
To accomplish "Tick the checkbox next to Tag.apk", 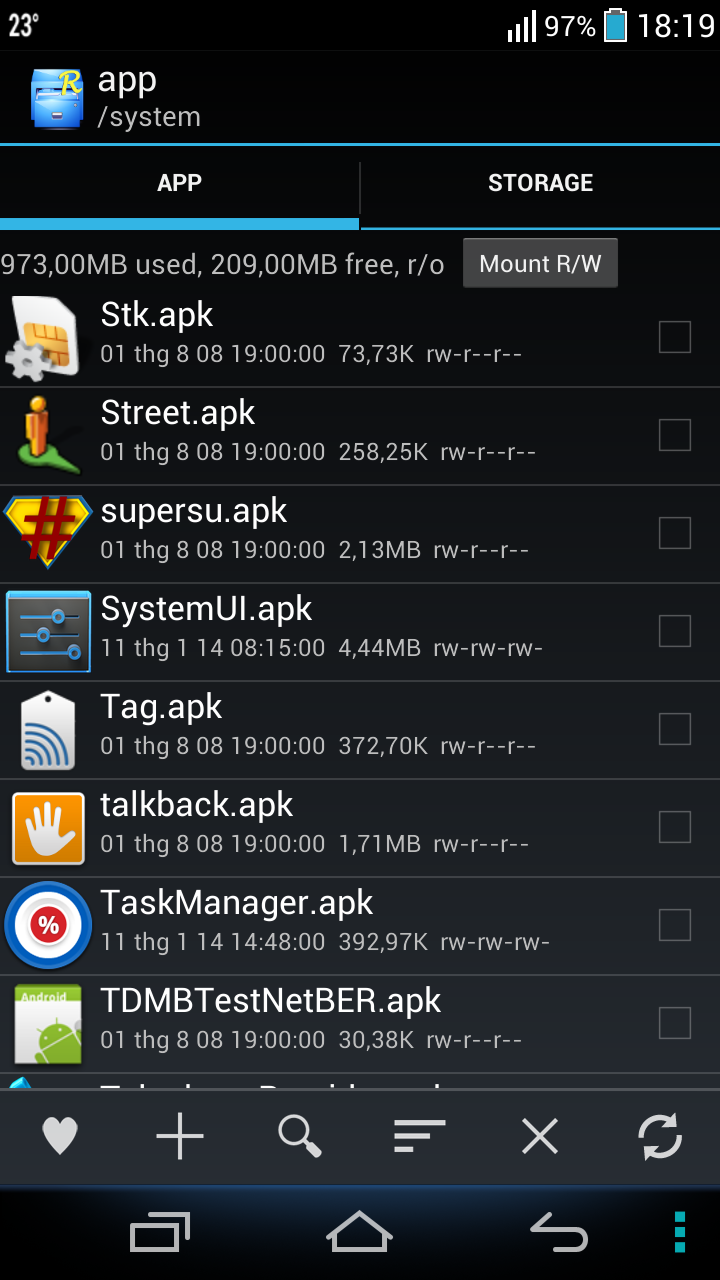I will pos(675,729).
